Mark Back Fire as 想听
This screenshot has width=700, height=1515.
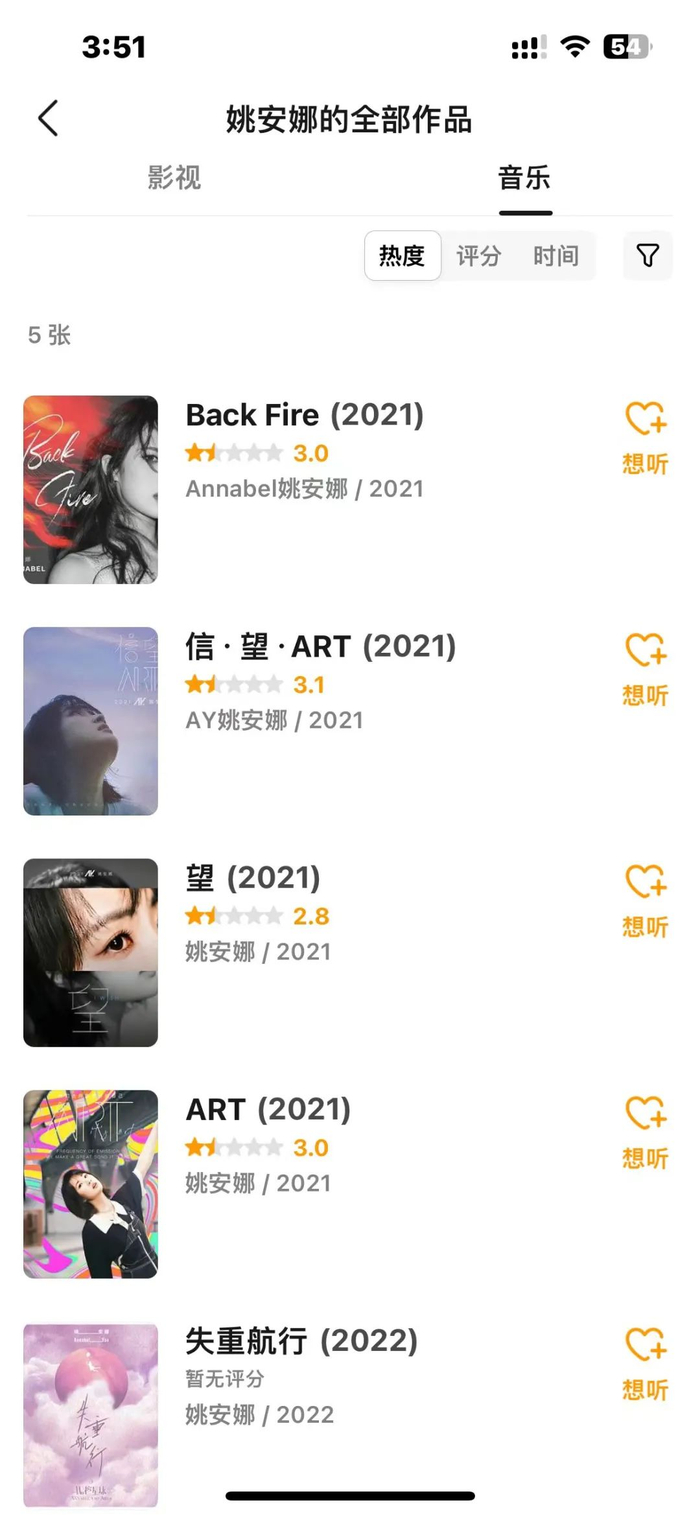pos(645,438)
